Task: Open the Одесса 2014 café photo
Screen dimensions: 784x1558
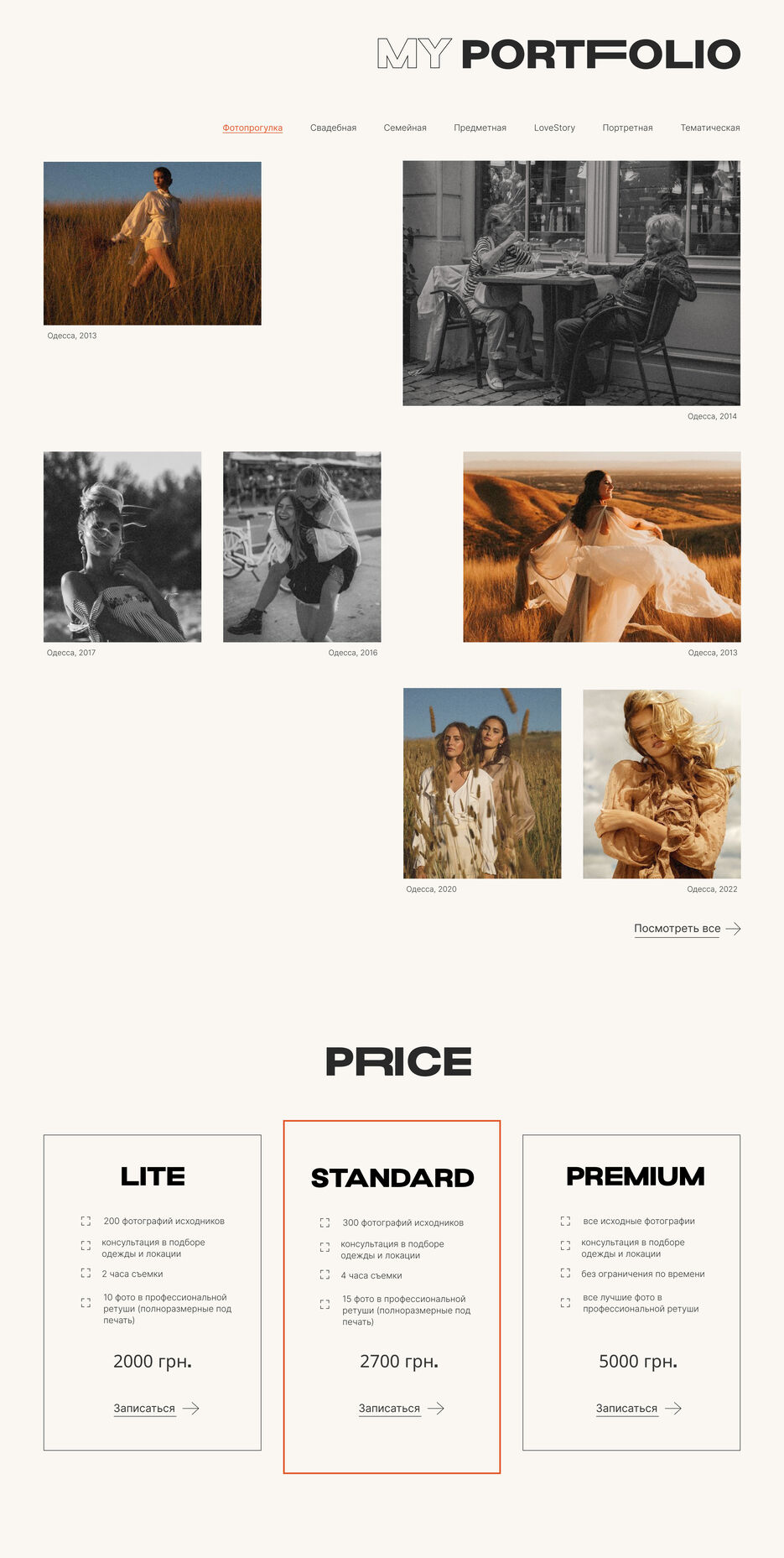Action: coord(571,283)
